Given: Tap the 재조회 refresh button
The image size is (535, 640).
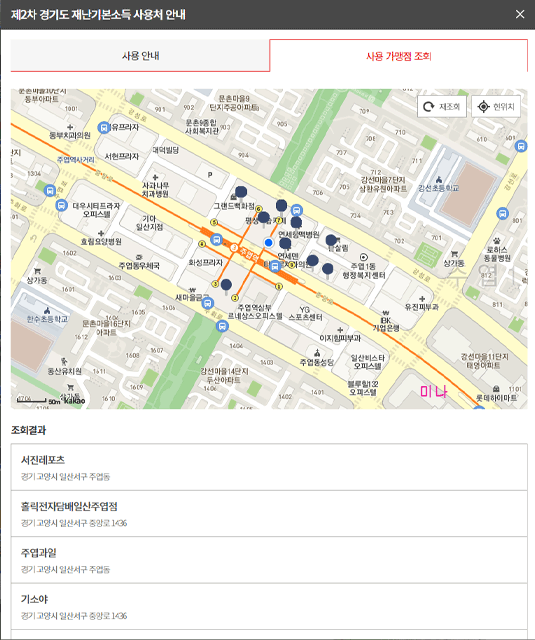Looking at the screenshot, I should pyautogui.click(x=442, y=107).
